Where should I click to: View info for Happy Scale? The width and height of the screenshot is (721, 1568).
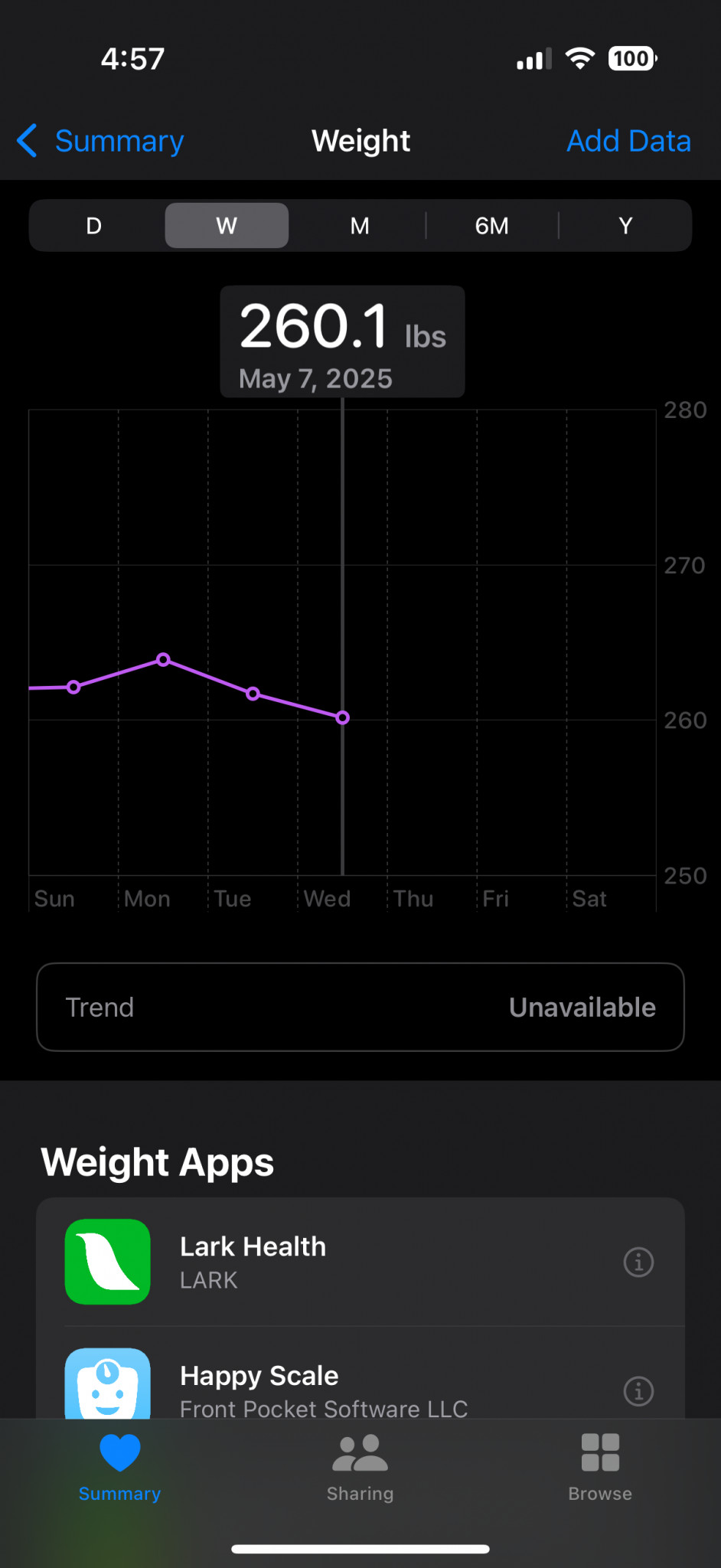(638, 1390)
